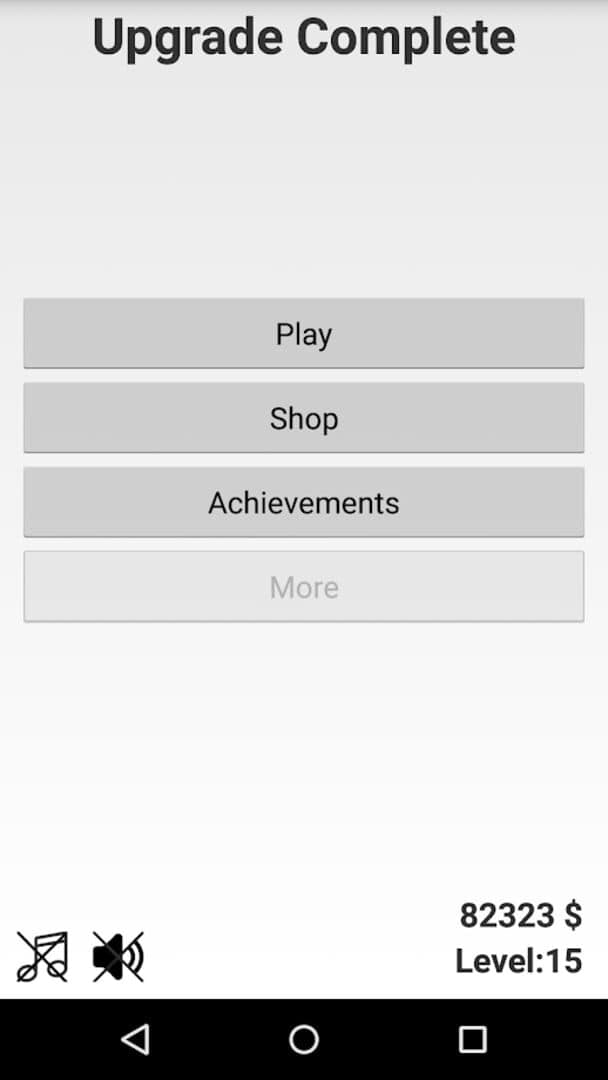Viewport: 608px width, 1080px height.
Task: Start the game with Play
Action: point(304,334)
